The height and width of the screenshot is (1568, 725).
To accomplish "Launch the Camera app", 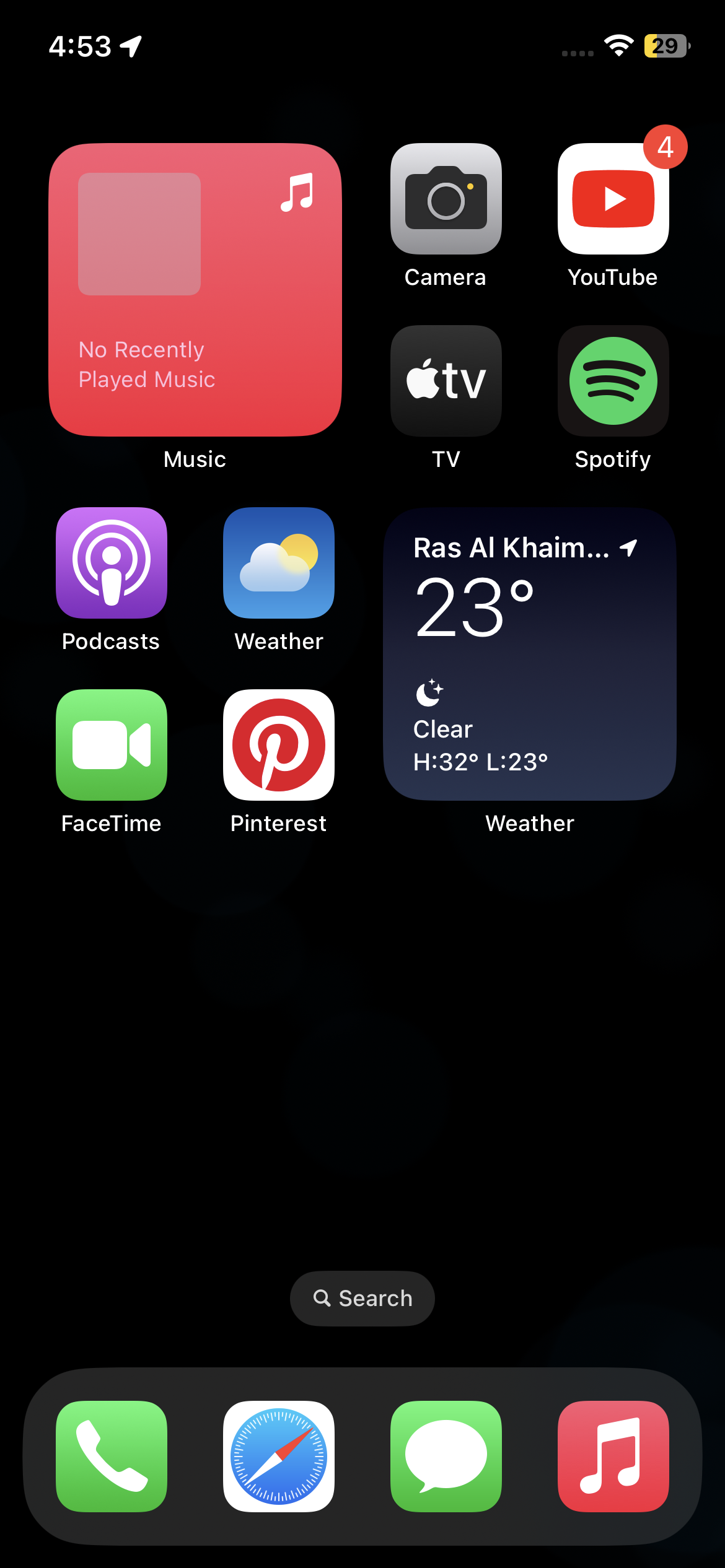I will [446, 199].
